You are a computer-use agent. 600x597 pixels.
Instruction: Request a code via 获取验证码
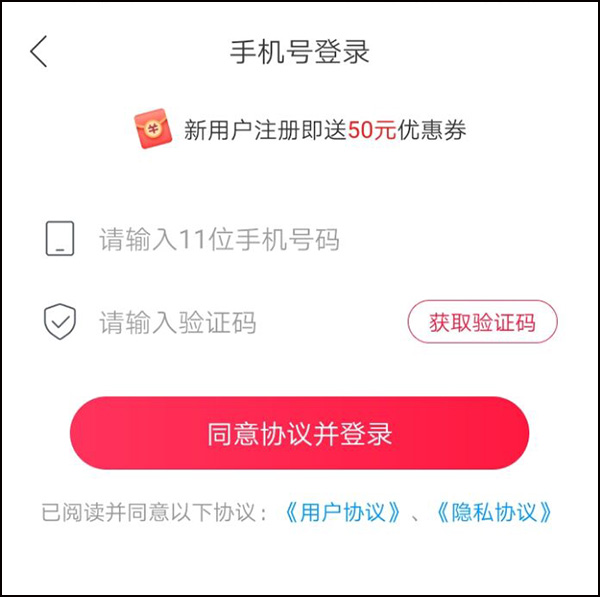(482, 322)
